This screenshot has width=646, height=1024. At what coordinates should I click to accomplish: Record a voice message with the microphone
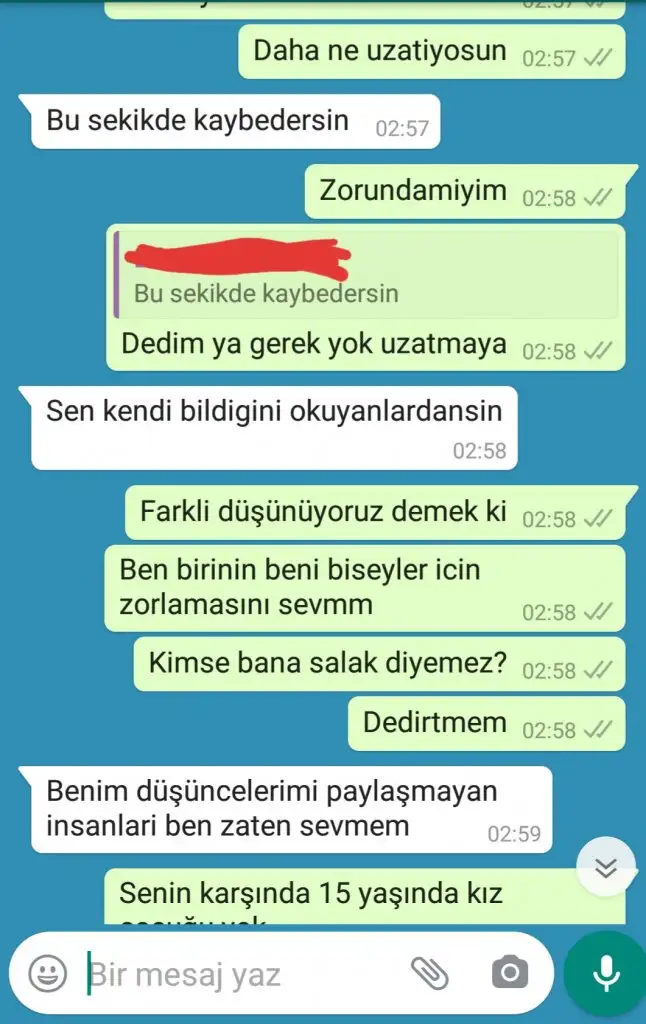point(604,973)
